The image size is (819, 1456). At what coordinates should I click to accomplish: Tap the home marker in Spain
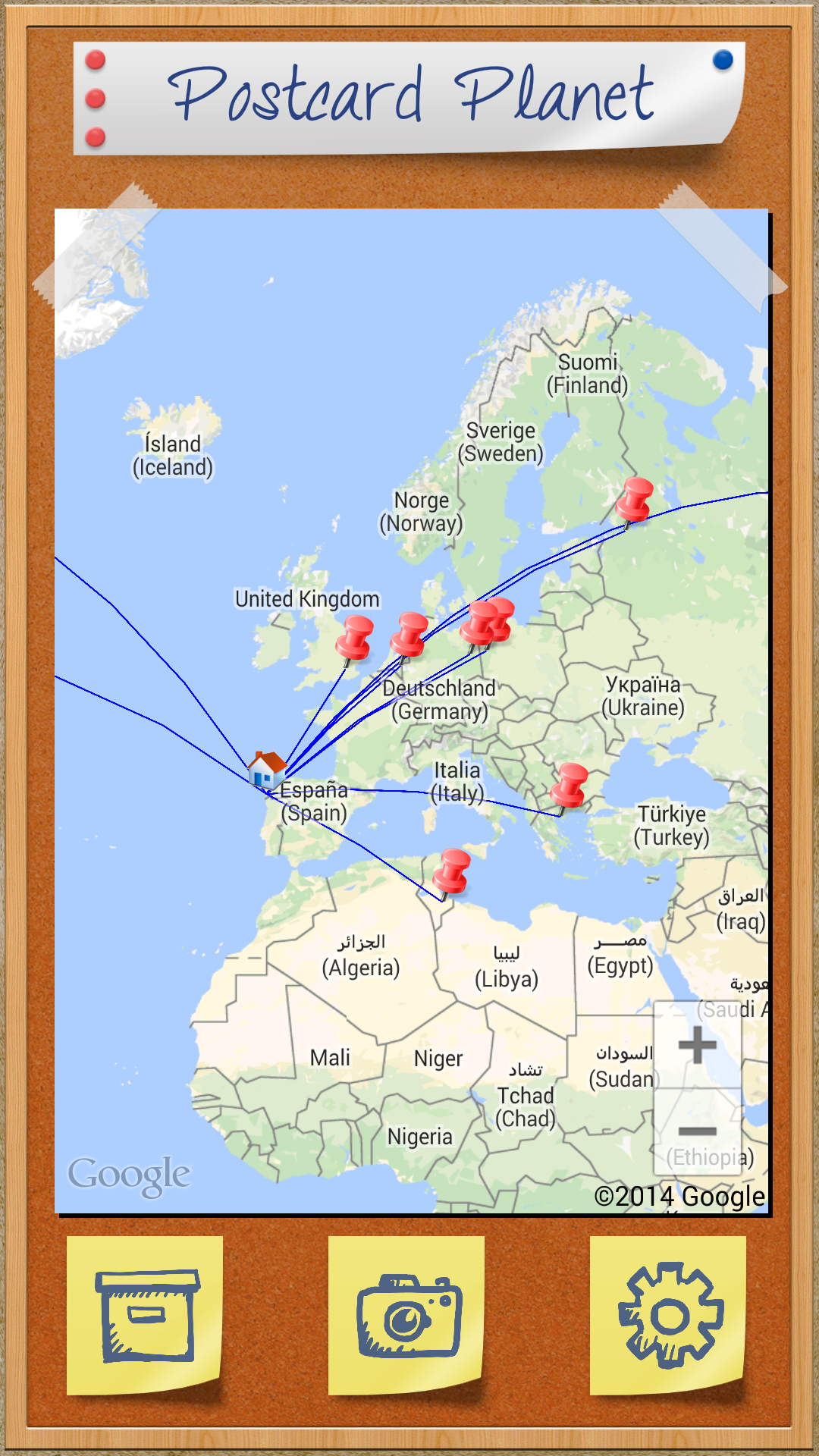point(265,769)
